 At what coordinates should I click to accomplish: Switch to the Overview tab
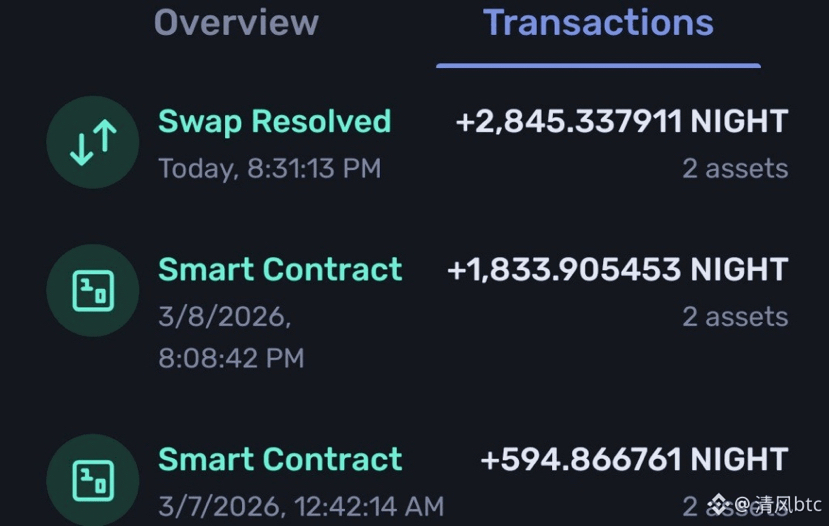pyautogui.click(x=236, y=23)
